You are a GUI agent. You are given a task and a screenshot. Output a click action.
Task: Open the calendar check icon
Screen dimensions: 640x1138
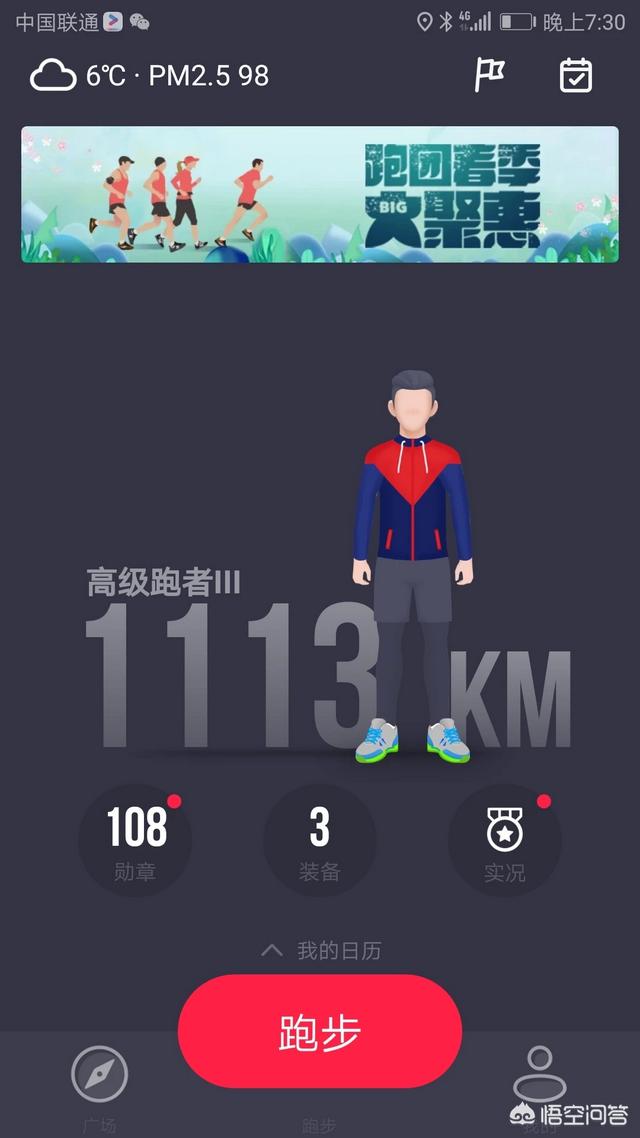(575, 75)
